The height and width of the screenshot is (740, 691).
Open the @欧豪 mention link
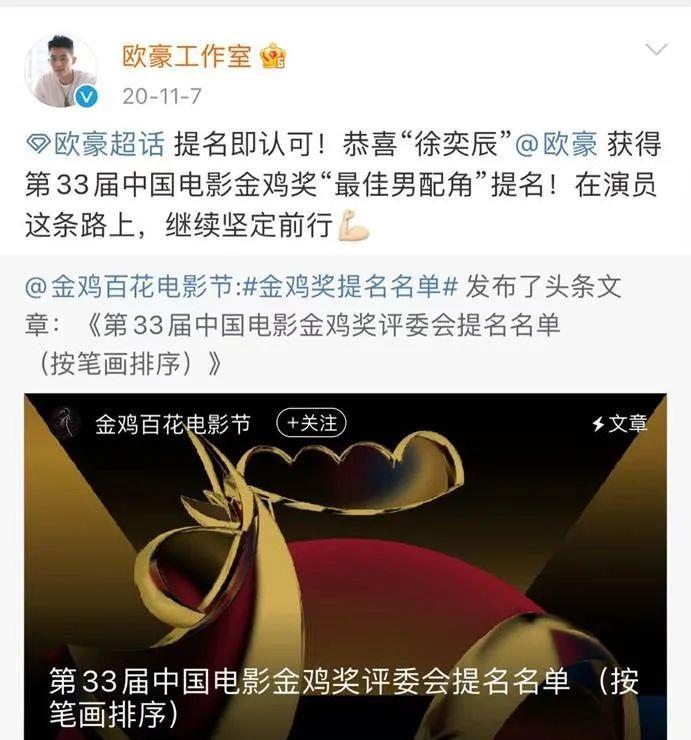[x=556, y=144]
